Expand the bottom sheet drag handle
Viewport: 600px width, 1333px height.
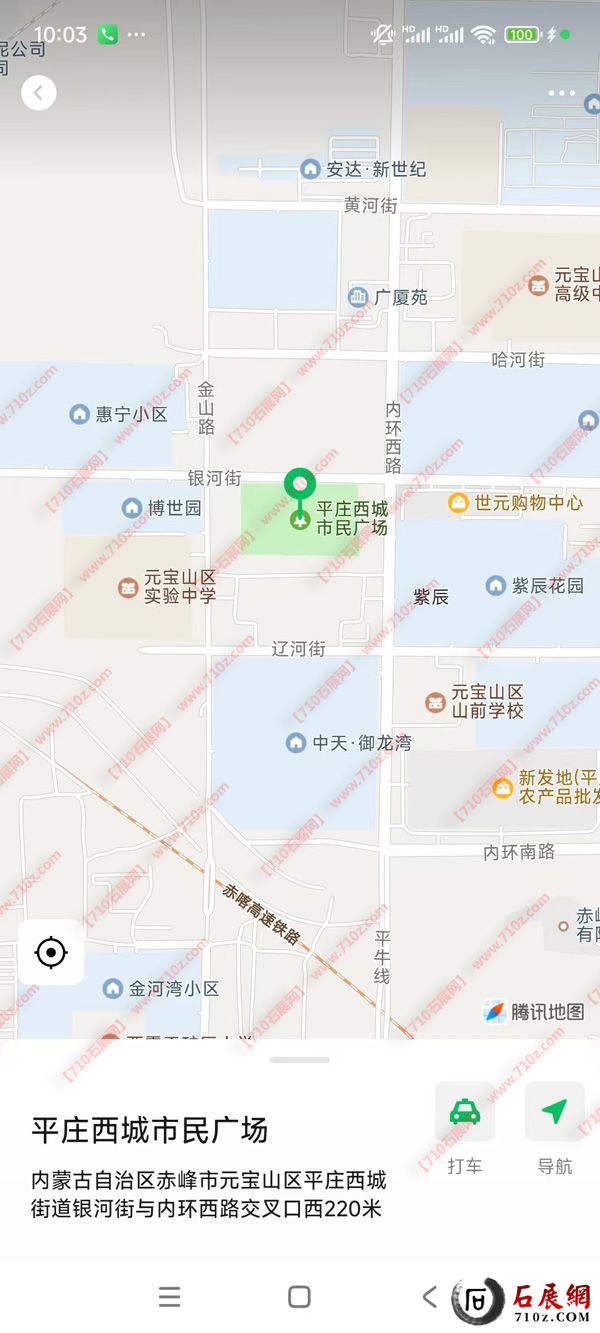[x=300, y=1060]
